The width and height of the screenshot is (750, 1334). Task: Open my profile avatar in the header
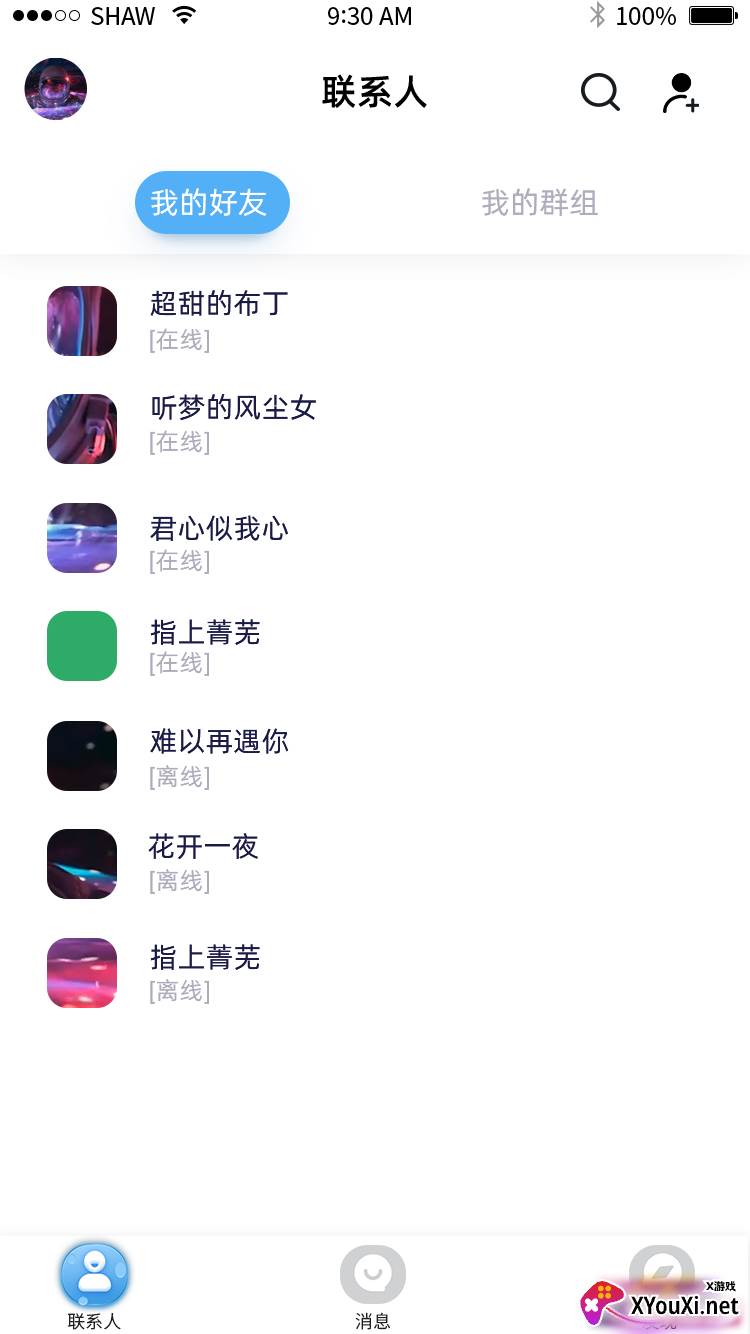[x=56, y=89]
